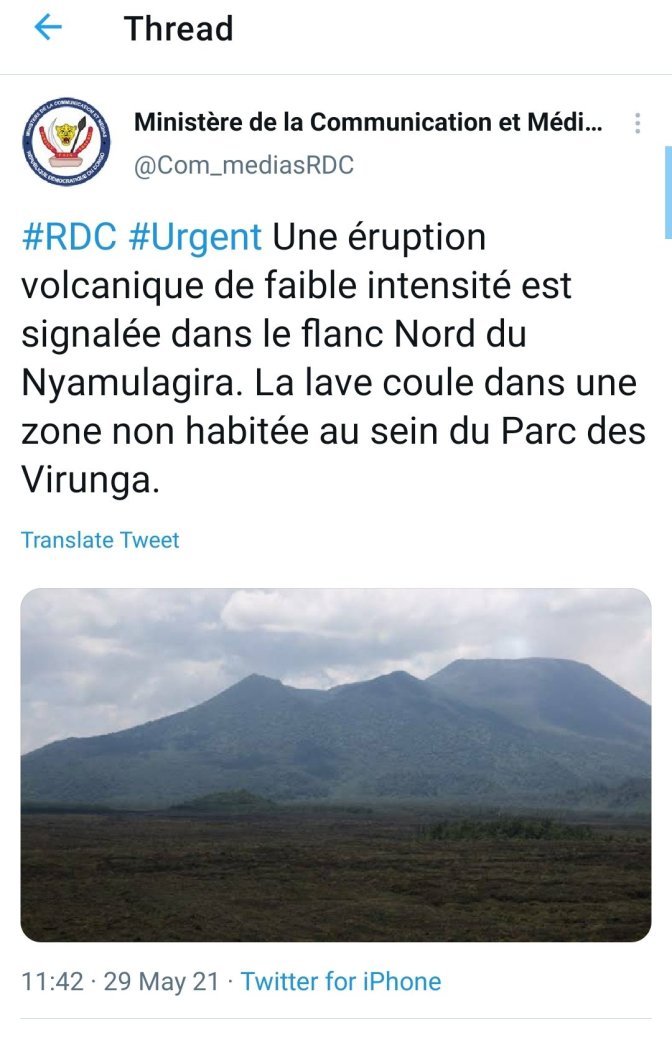Open the tweet's three-dot overflow menu
The height and width of the screenshot is (1040, 672).
[x=637, y=124]
